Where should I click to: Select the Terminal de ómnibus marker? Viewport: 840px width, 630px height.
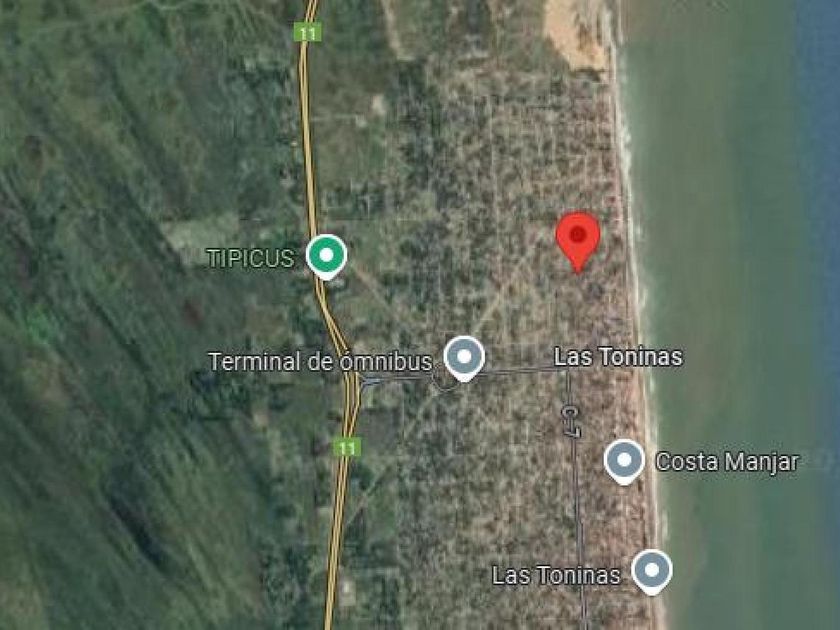464,357
